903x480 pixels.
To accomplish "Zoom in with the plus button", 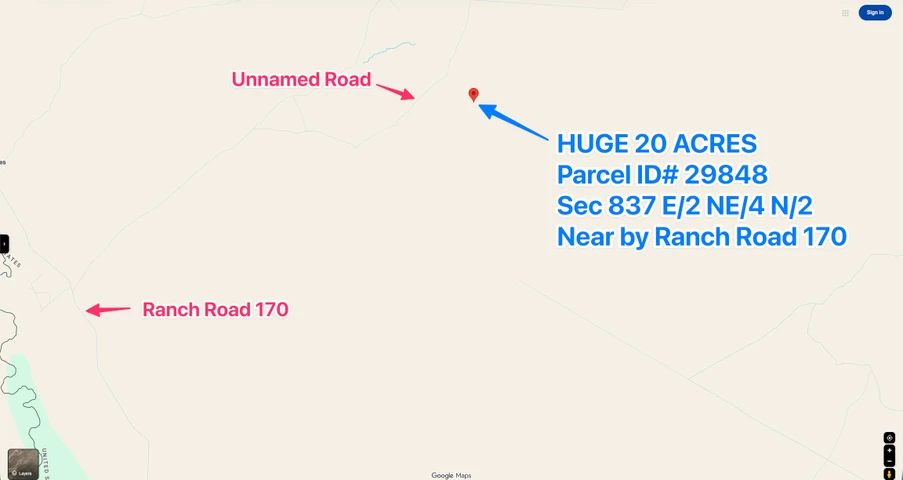I will (889, 450).
